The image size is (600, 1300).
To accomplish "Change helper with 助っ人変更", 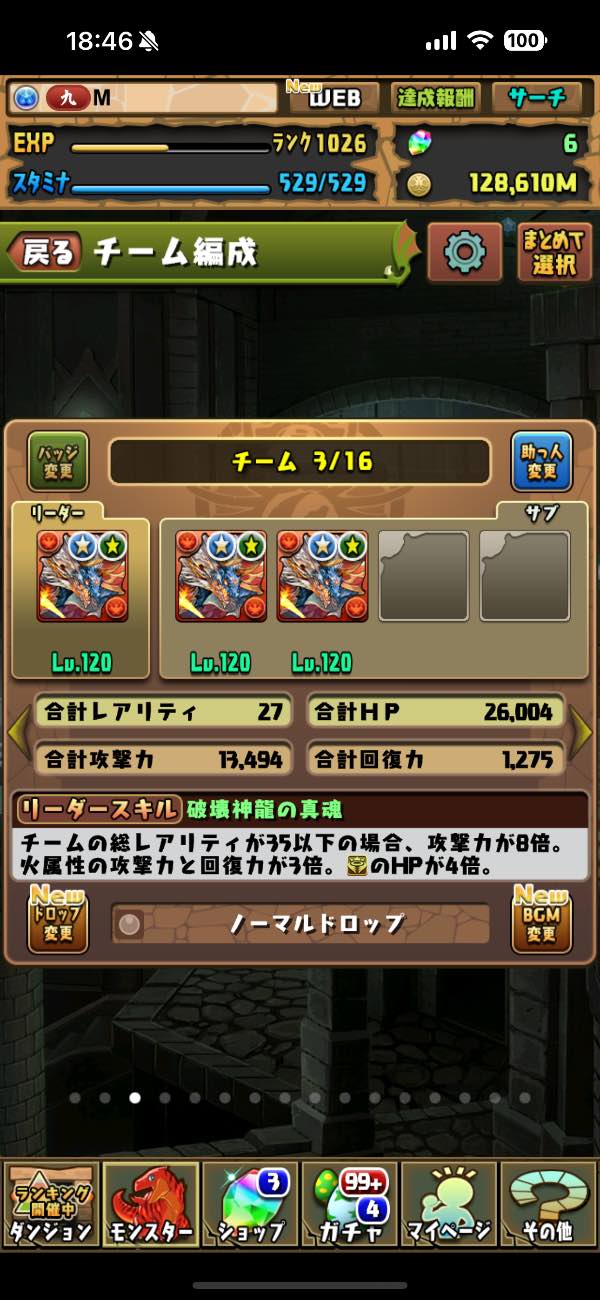I will pyautogui.click(x=541, y=461).
